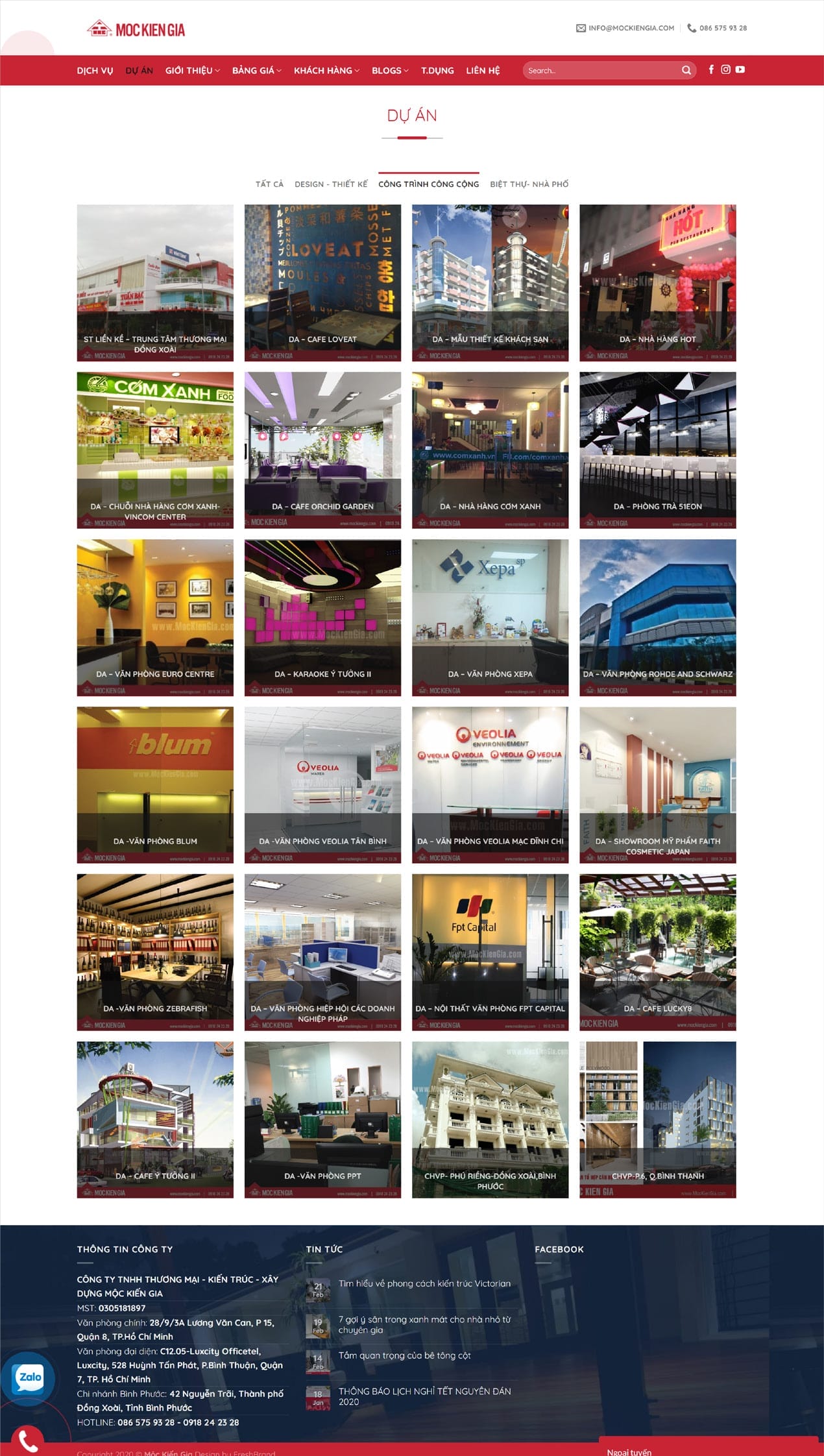Open the LIÊN HỆ page
This screenshot has width=824, height=1456.
click(483, 70)
